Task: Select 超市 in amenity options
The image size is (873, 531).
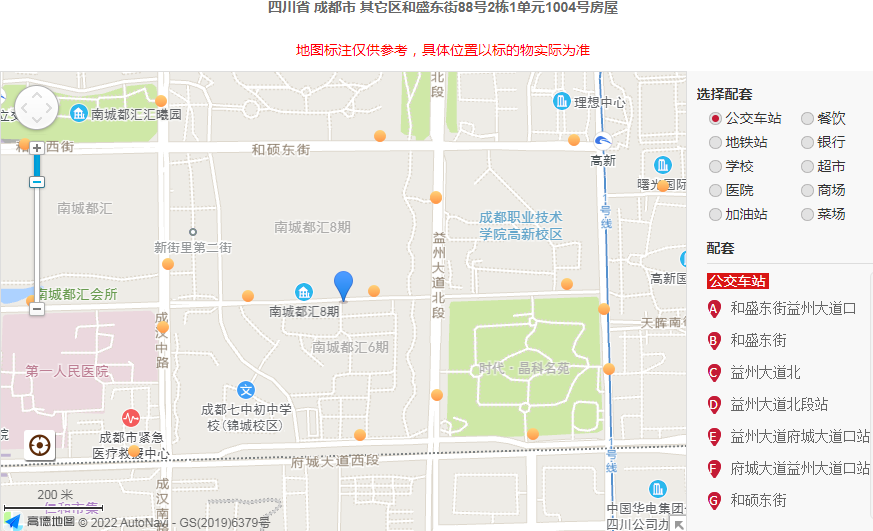Action: click(807, 166)
